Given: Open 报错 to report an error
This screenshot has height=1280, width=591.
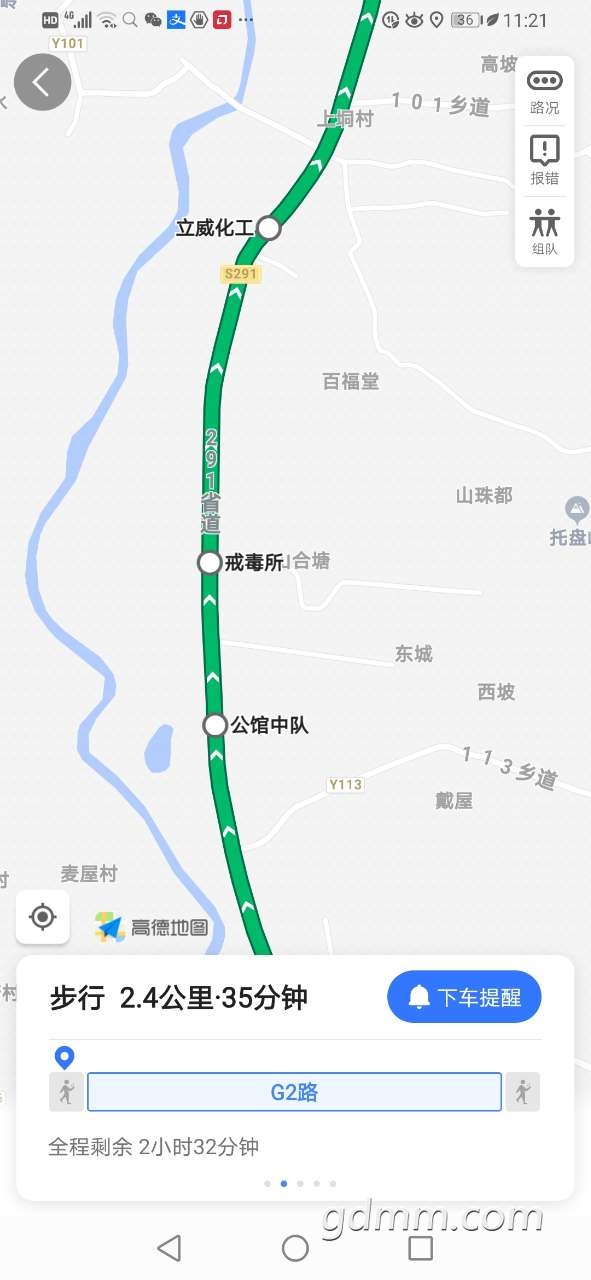Looking at the screenshot, I should 545,161.
